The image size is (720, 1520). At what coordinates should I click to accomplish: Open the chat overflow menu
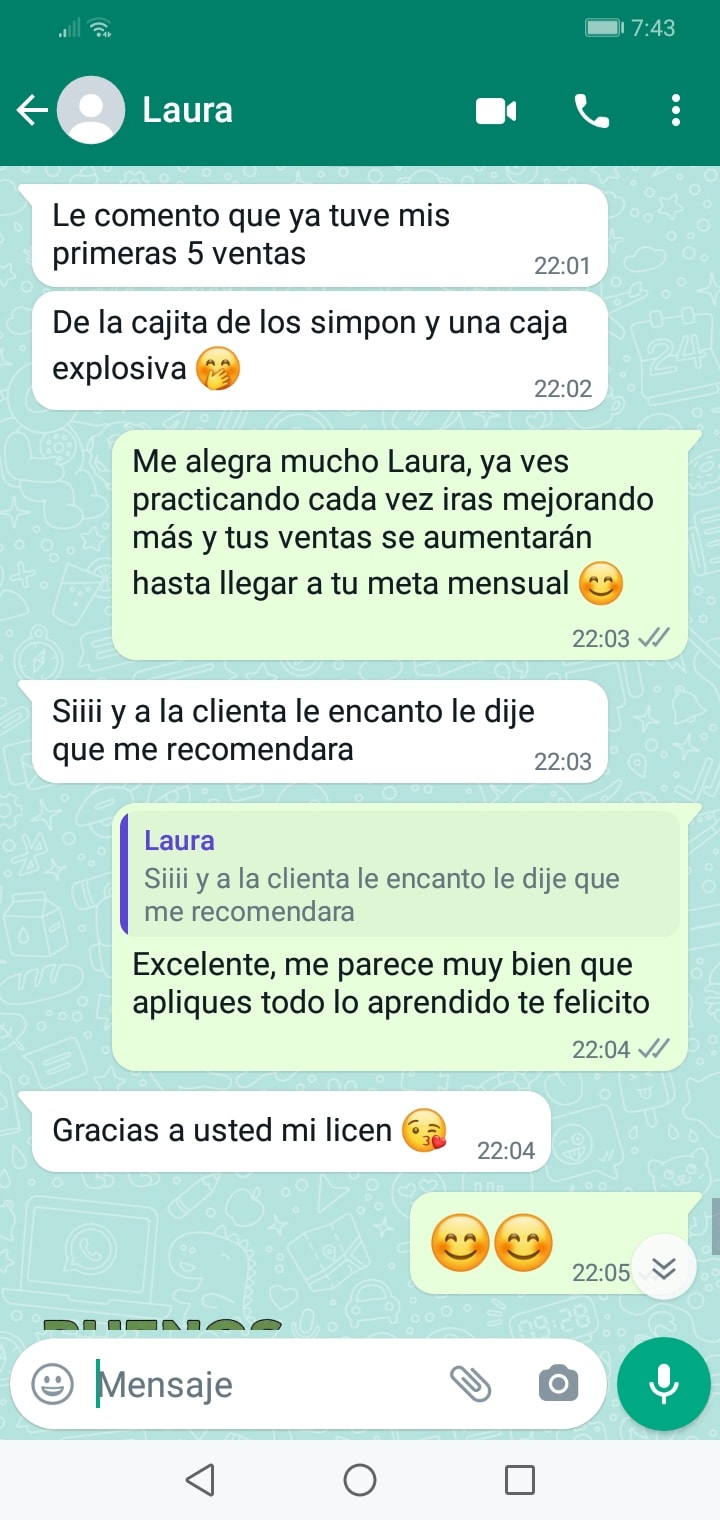point(676,110)
